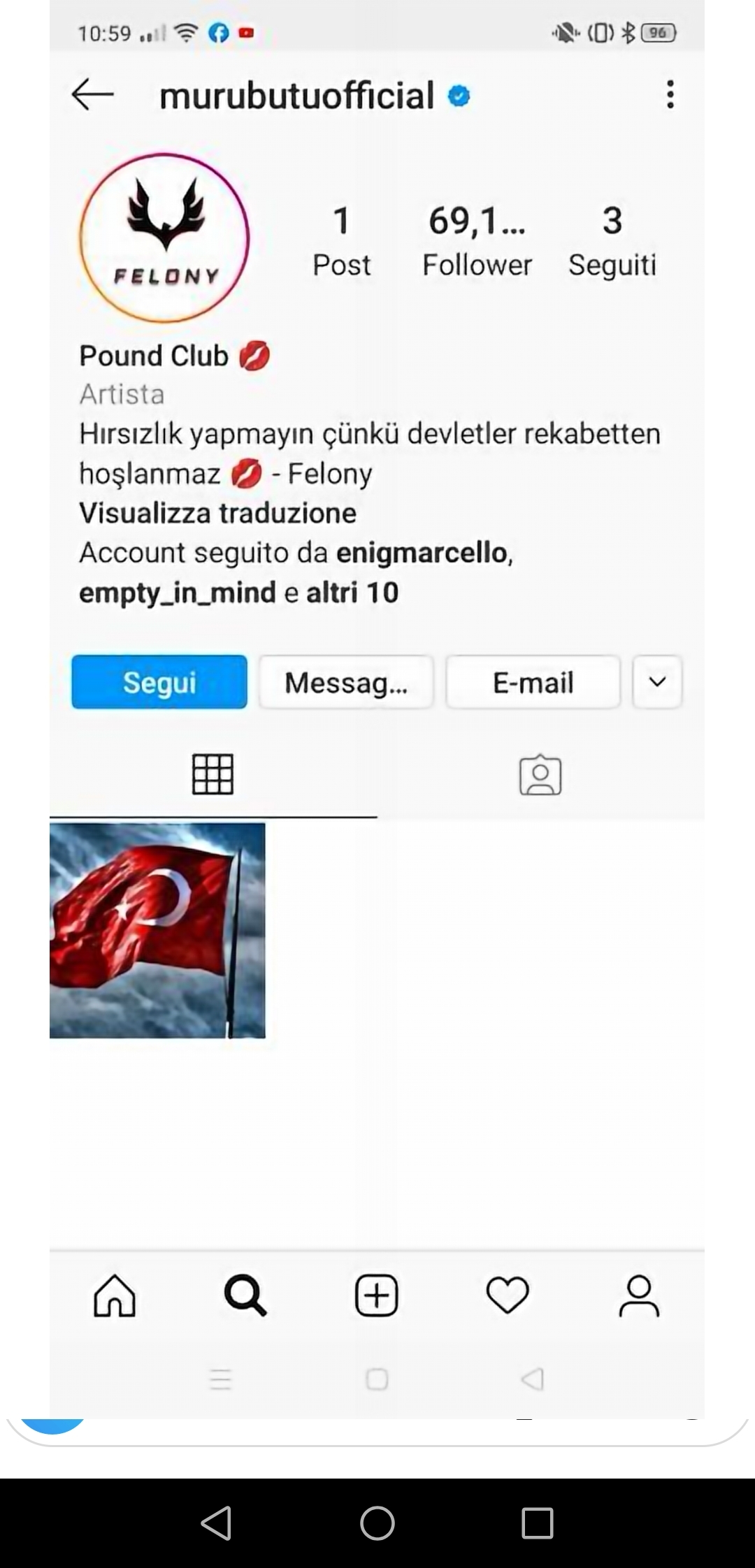
Task: Open the search and explore tab
Action: (245, 1295)
